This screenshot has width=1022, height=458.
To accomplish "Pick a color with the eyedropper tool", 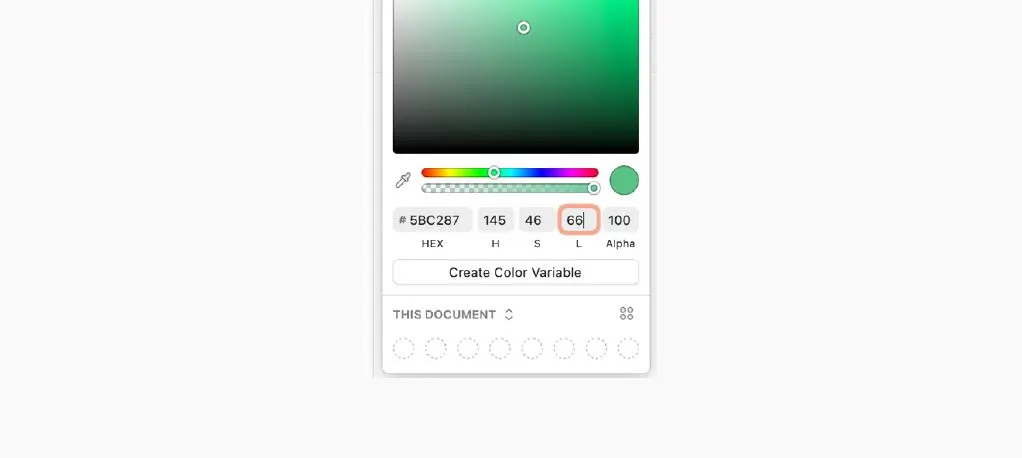I will [x=403, y=180].
